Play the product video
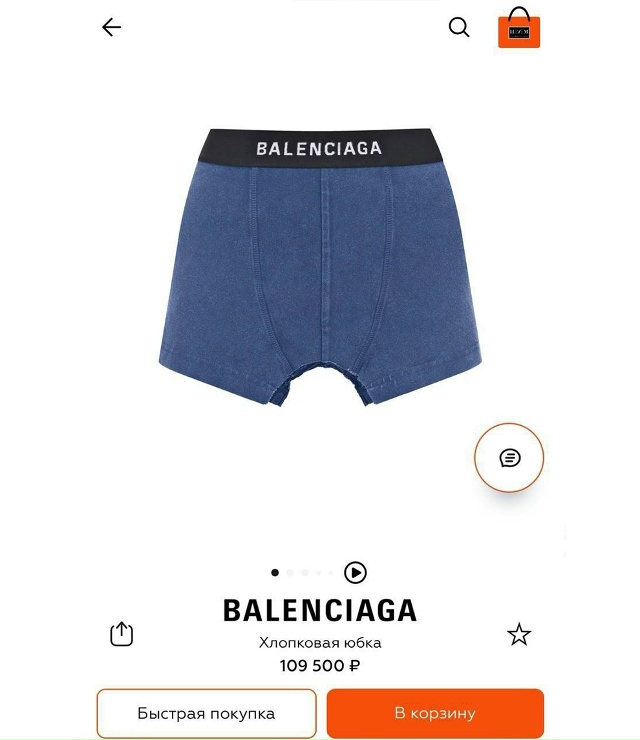The height and width of the screenshot is (740, 640). click(355, 572)
